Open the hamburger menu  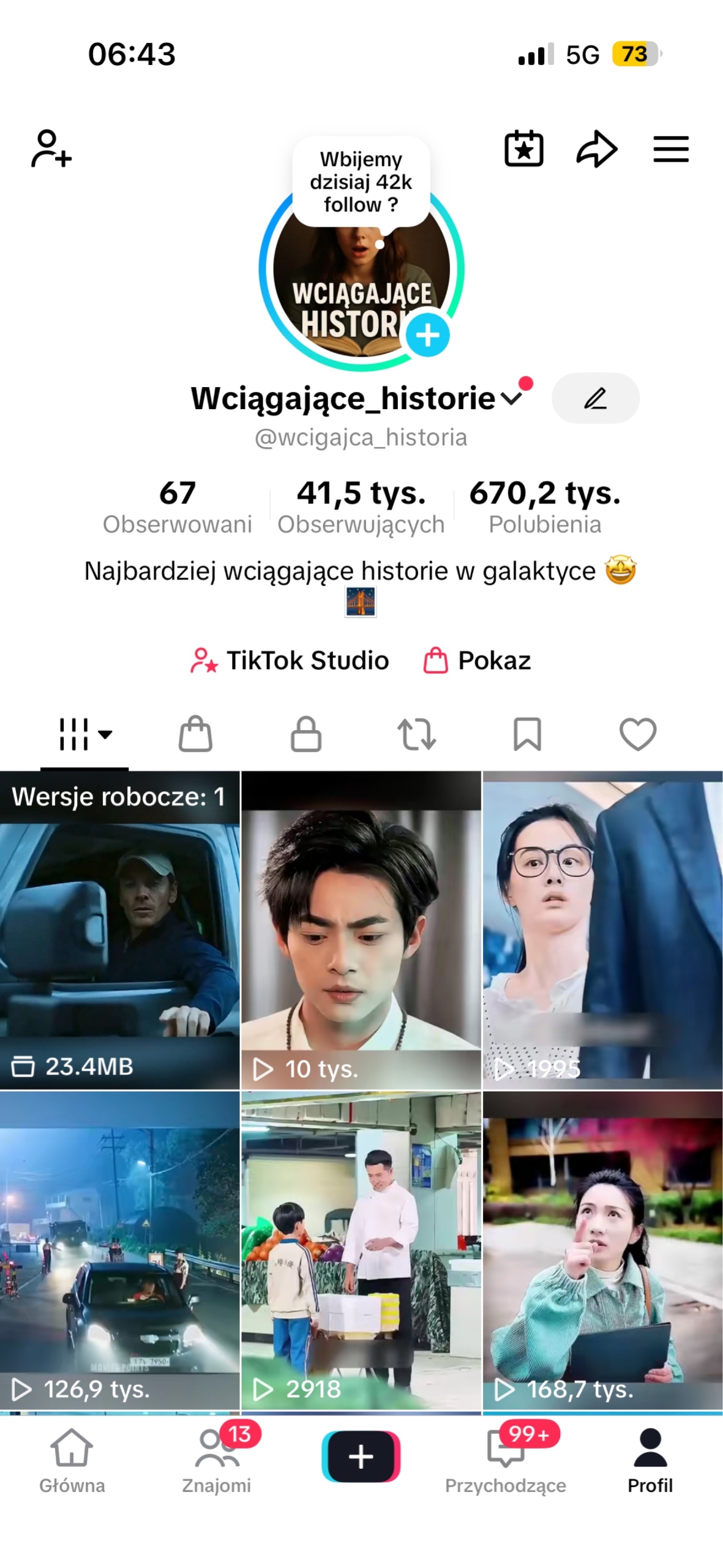670,149
